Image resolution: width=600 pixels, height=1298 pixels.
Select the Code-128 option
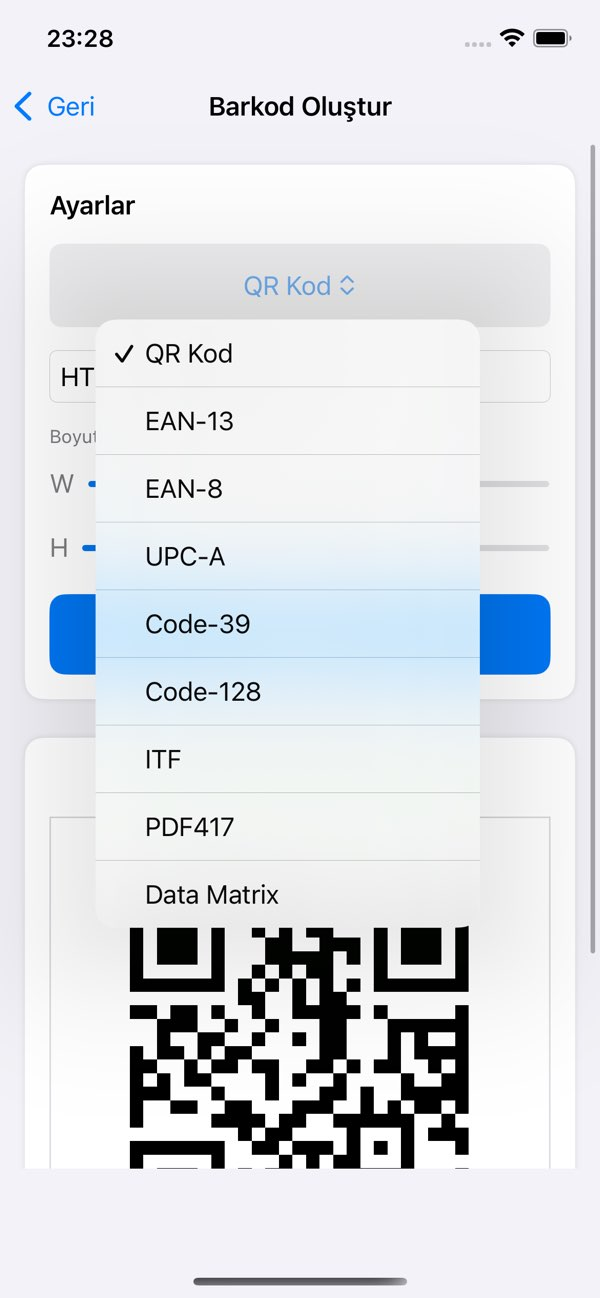pos(288,691)
